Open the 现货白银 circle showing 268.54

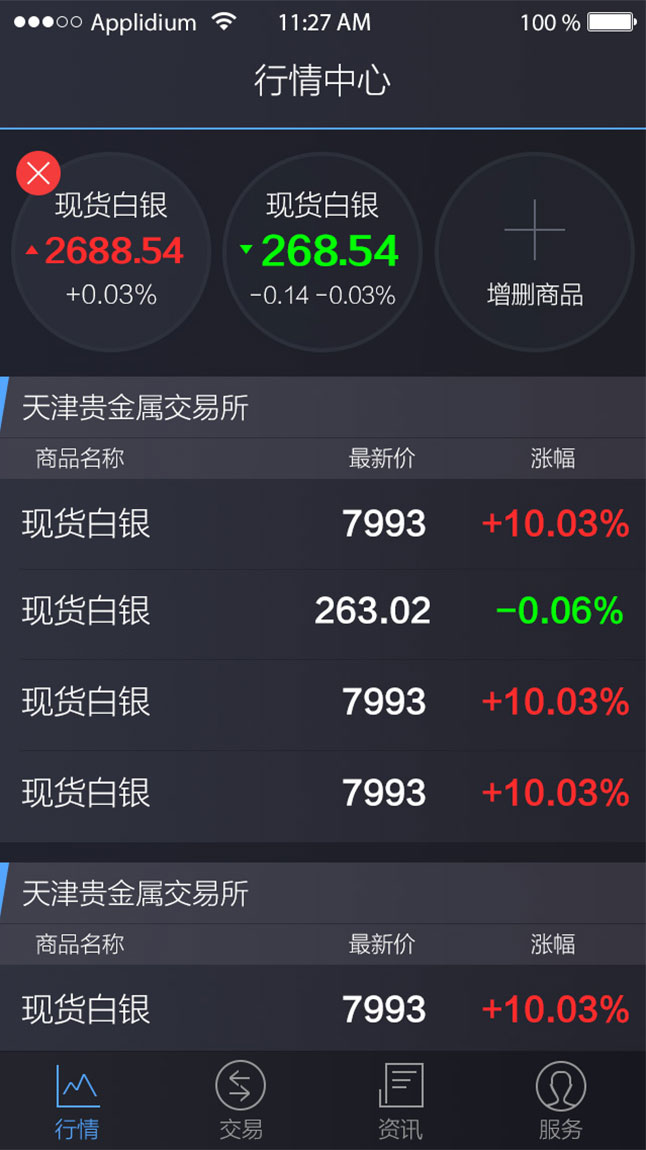(322, 252)
